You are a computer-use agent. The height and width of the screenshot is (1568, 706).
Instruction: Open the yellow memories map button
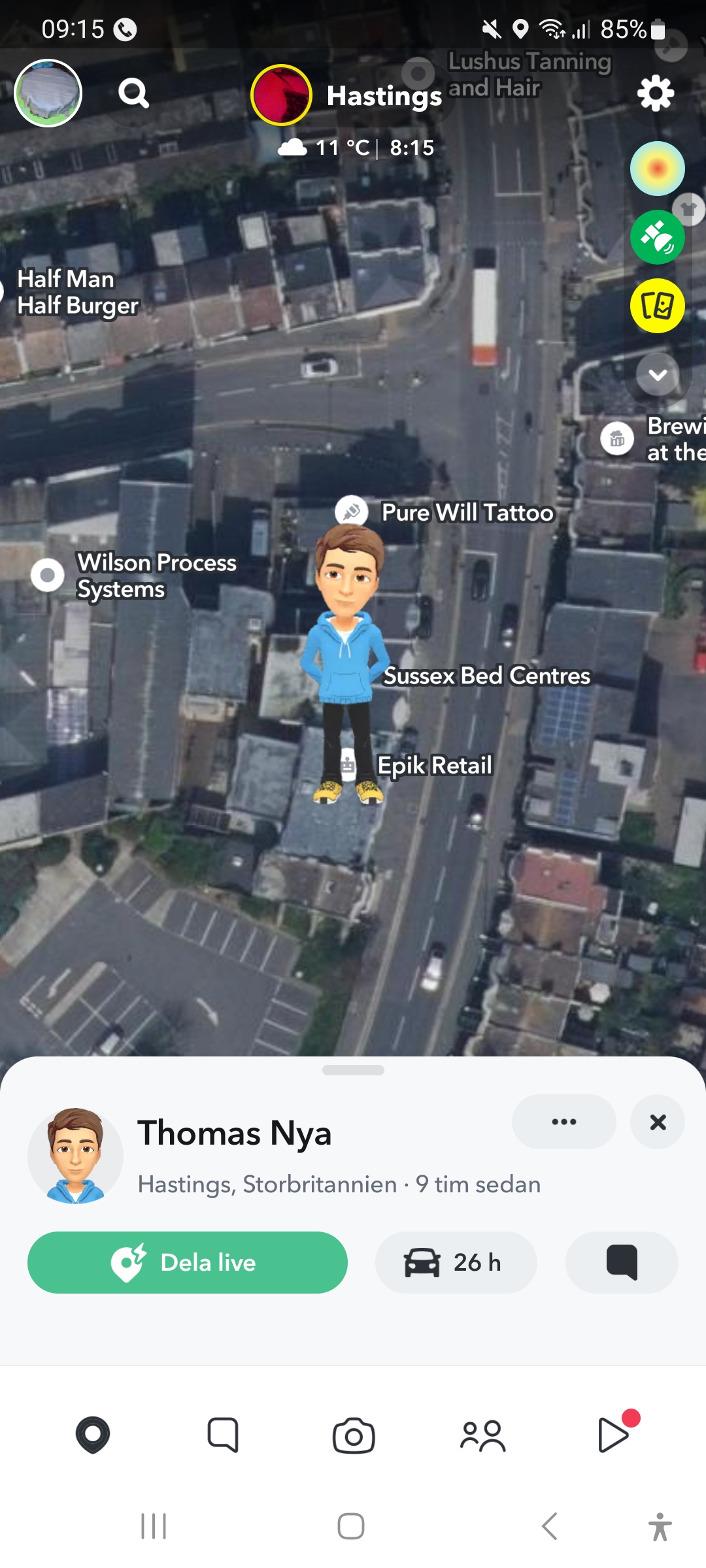tap(657, 306)
